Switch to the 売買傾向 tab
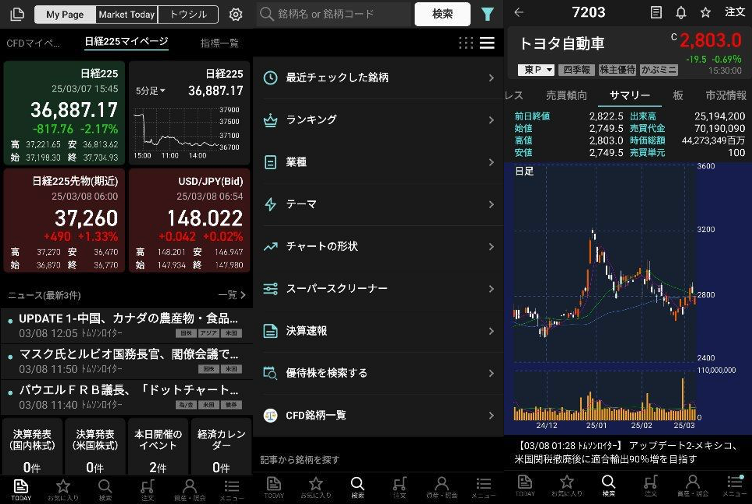 pyautogui.click(x=567, y=96)
